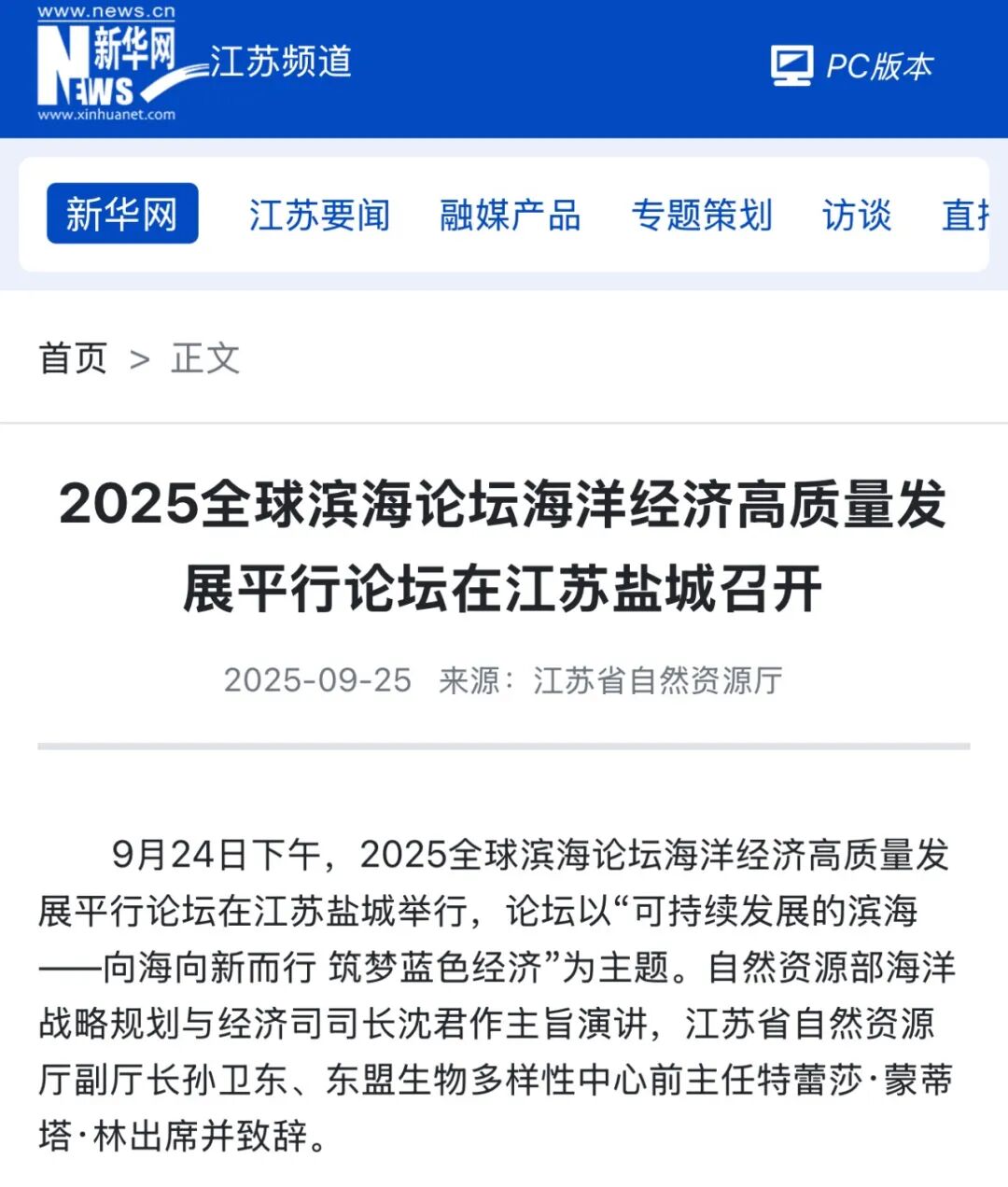Switch to the PC版本 desktop site
This screenshot has height=1187, width=1008.
click(x=852, y=65)
